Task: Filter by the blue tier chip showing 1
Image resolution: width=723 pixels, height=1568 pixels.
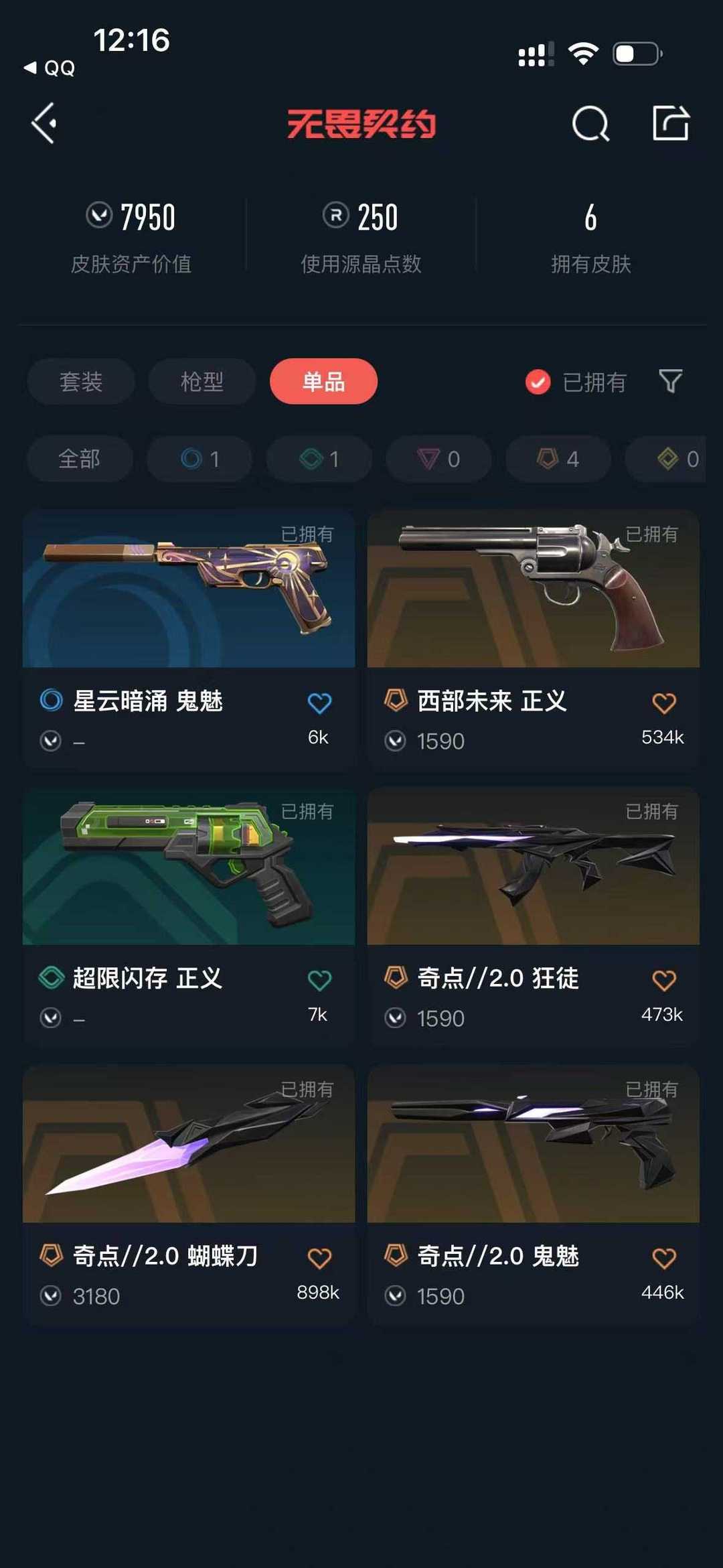Action: 199,459
